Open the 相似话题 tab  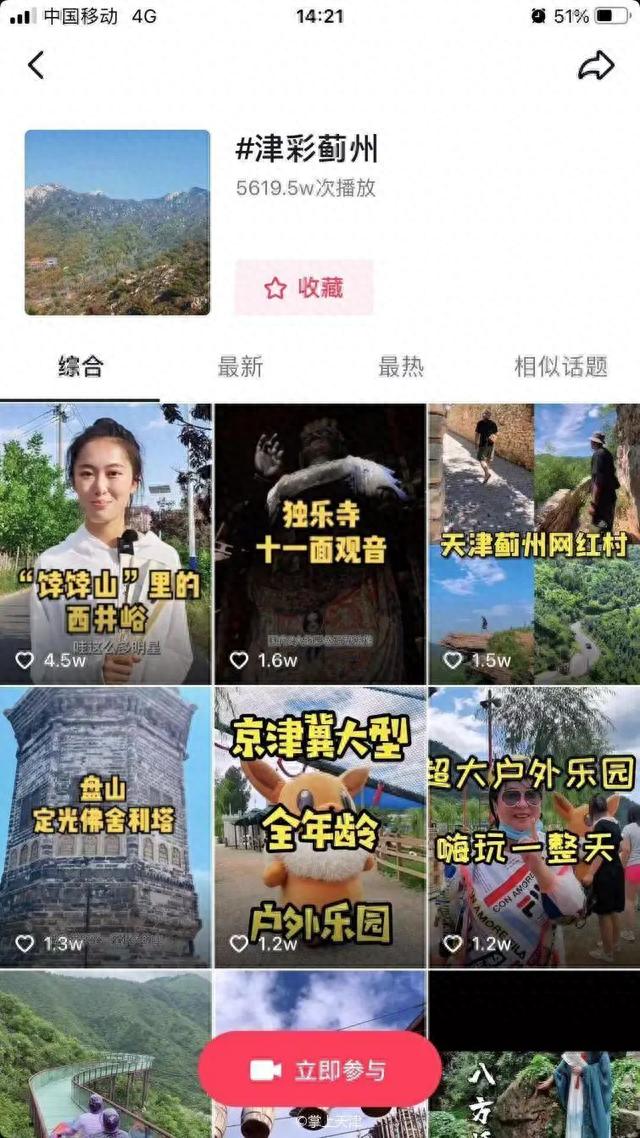click(560, 367)
